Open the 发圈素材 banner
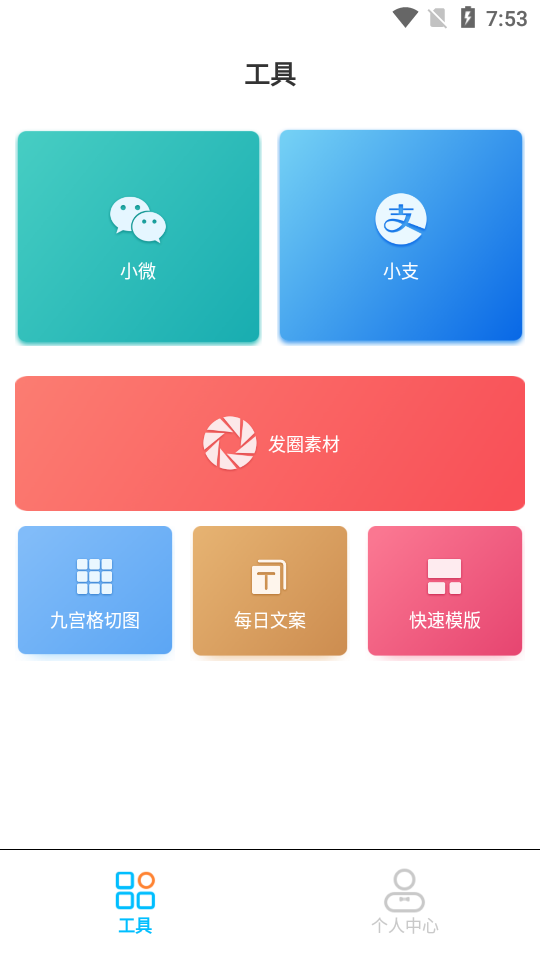Screen dimensions: 540x960 point(270,443)
